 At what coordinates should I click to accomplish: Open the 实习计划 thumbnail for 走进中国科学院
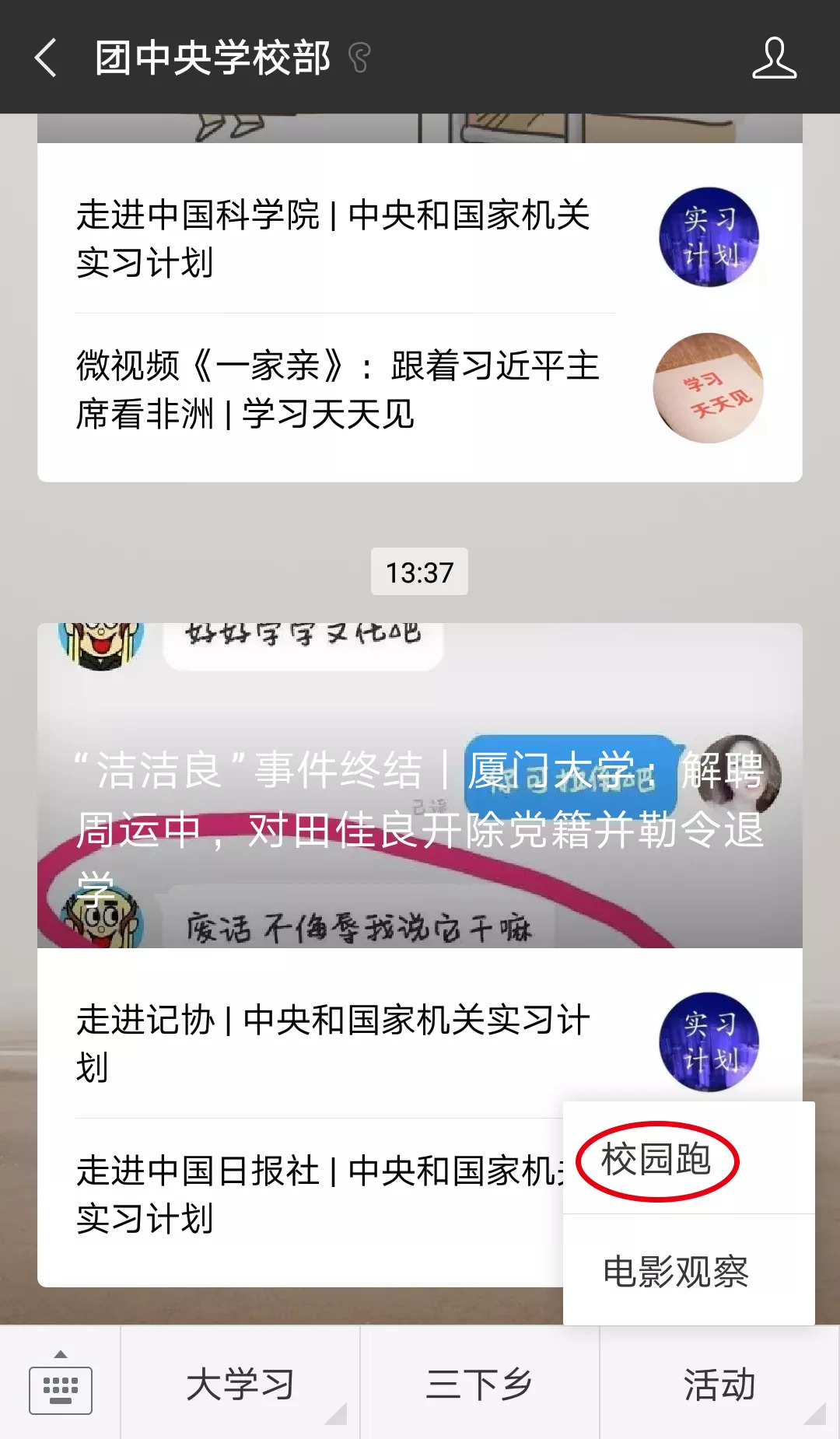[709, 239]
